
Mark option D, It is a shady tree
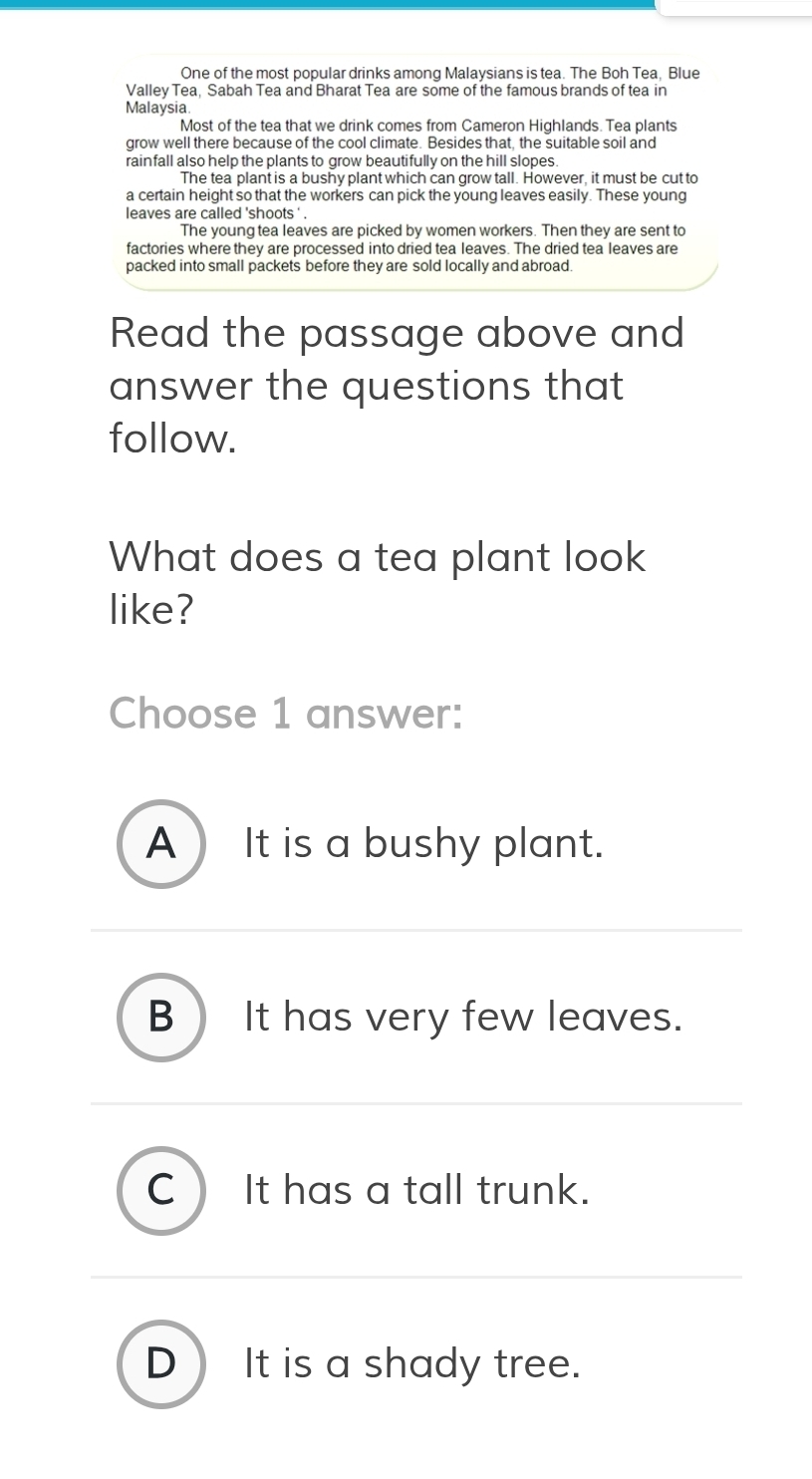coord(161,1363)
